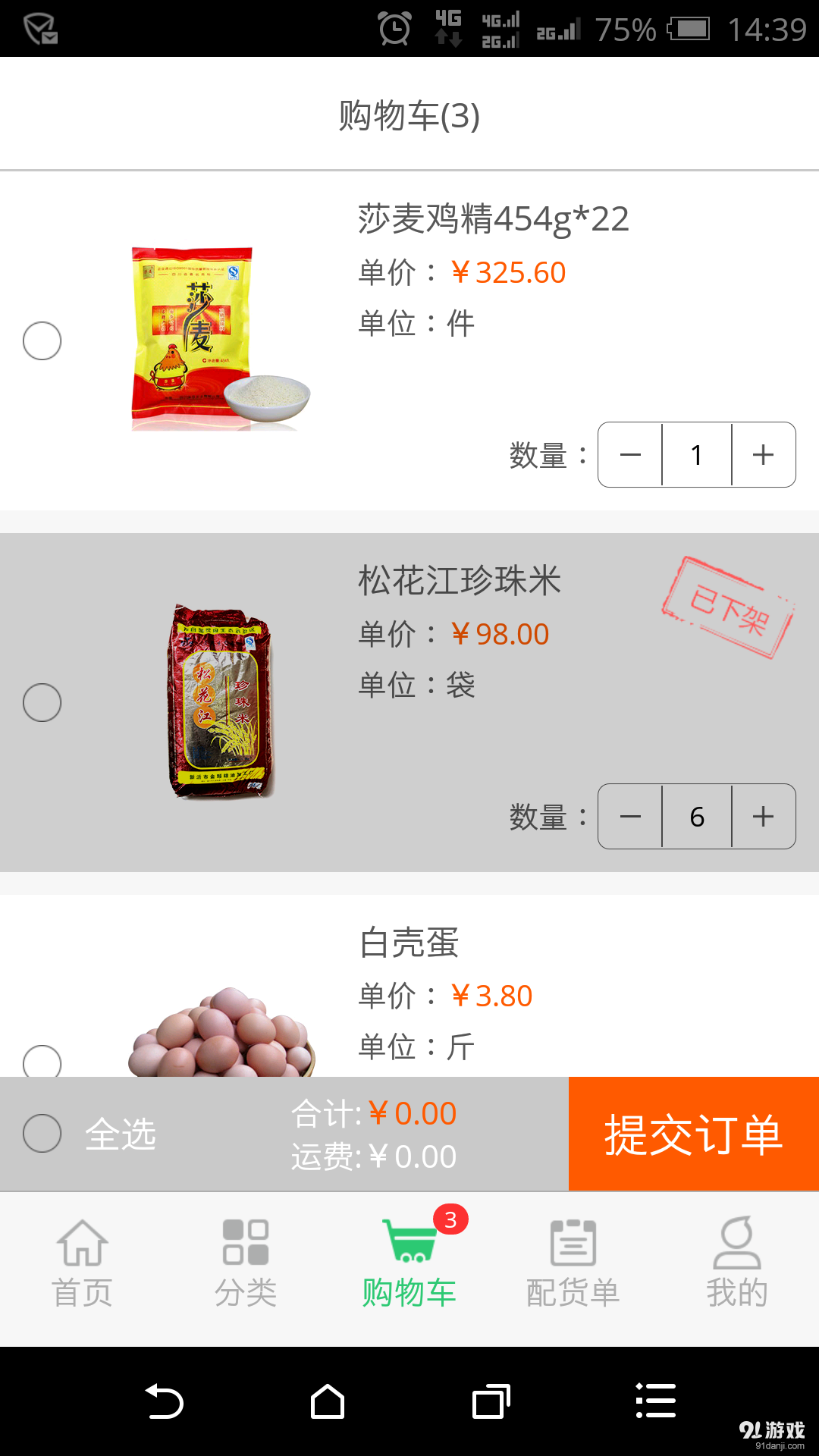Image resolution: width=819 pixels, height=1456 pixels.
Task: Open the 分类 categories icon
Action: click(x=246, y=1241)
